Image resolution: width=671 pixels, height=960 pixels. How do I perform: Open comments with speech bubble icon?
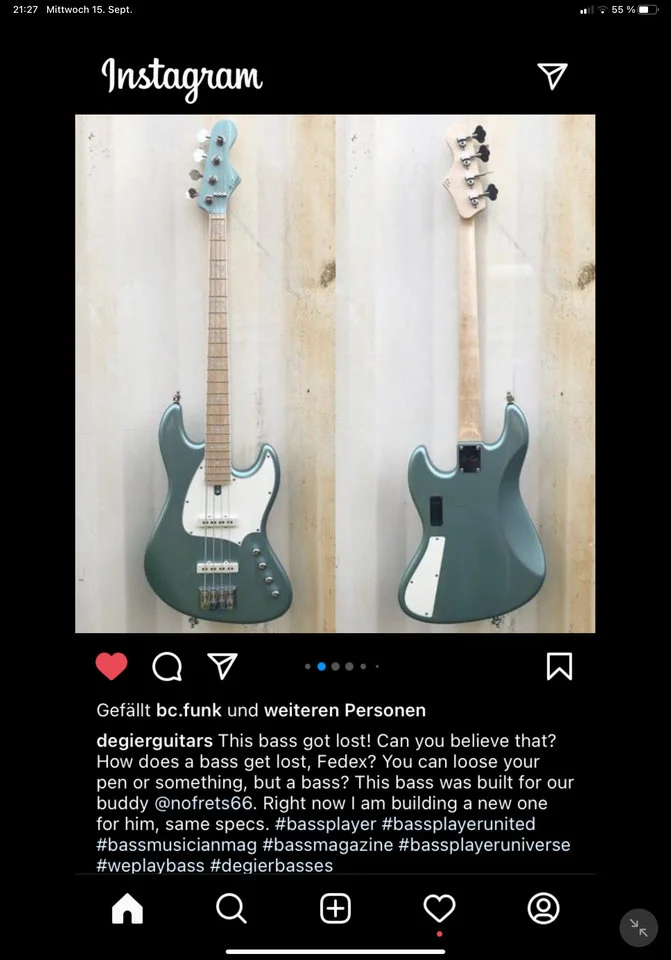pos(167,666)
